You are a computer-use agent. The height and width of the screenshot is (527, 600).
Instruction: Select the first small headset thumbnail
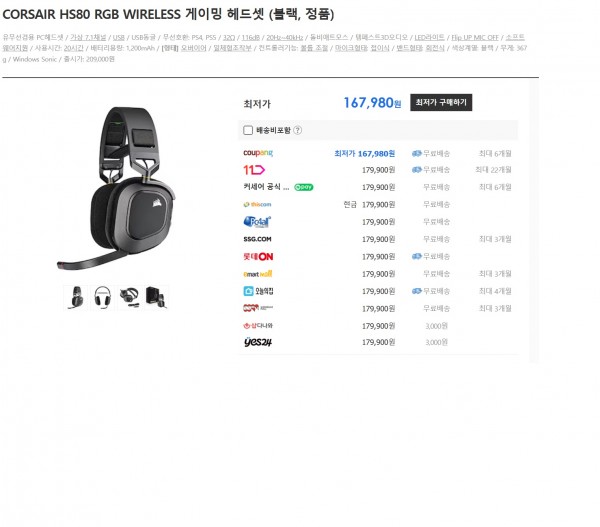click(x=76, y=296)
